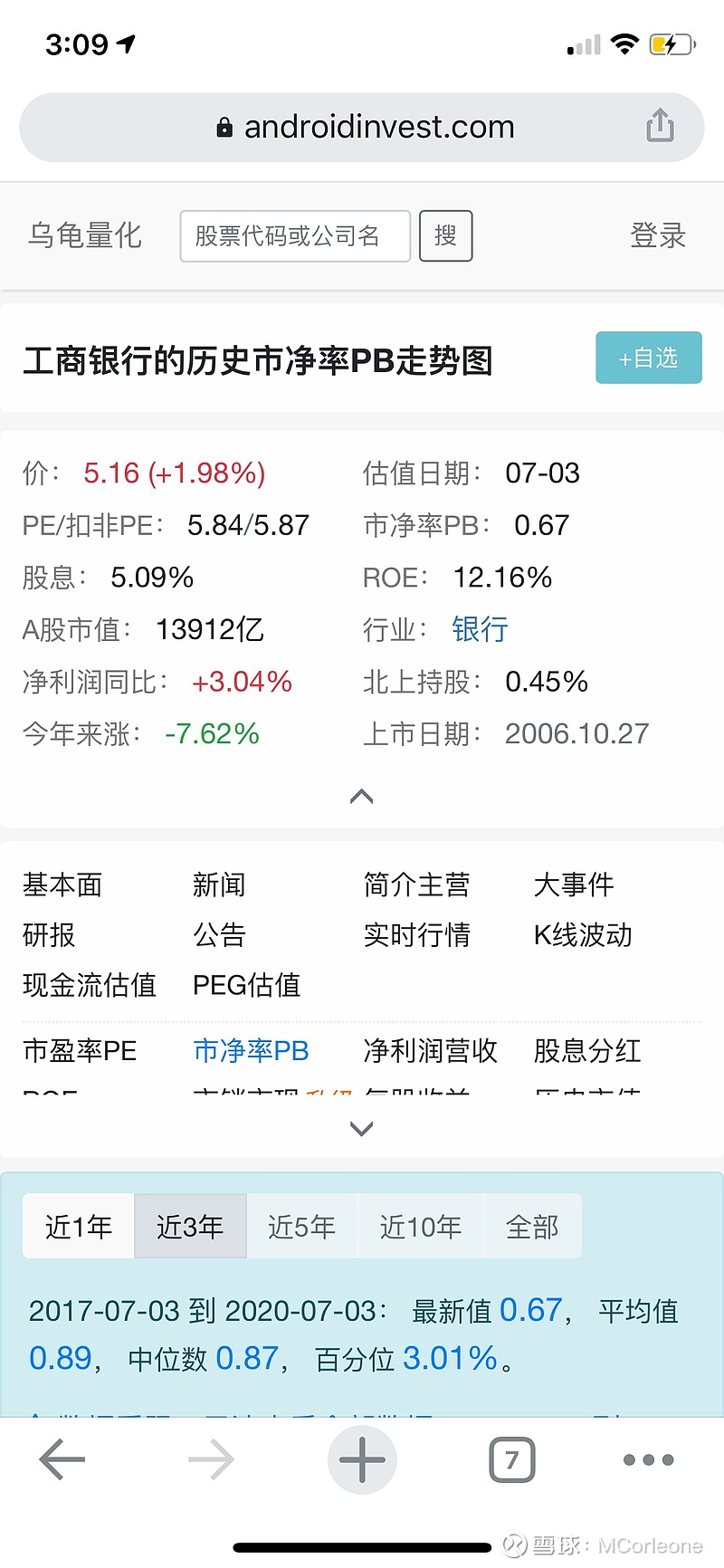Open the 市盈率PE page
This screenshot has width=724, height=1568.
point(79,1050)
